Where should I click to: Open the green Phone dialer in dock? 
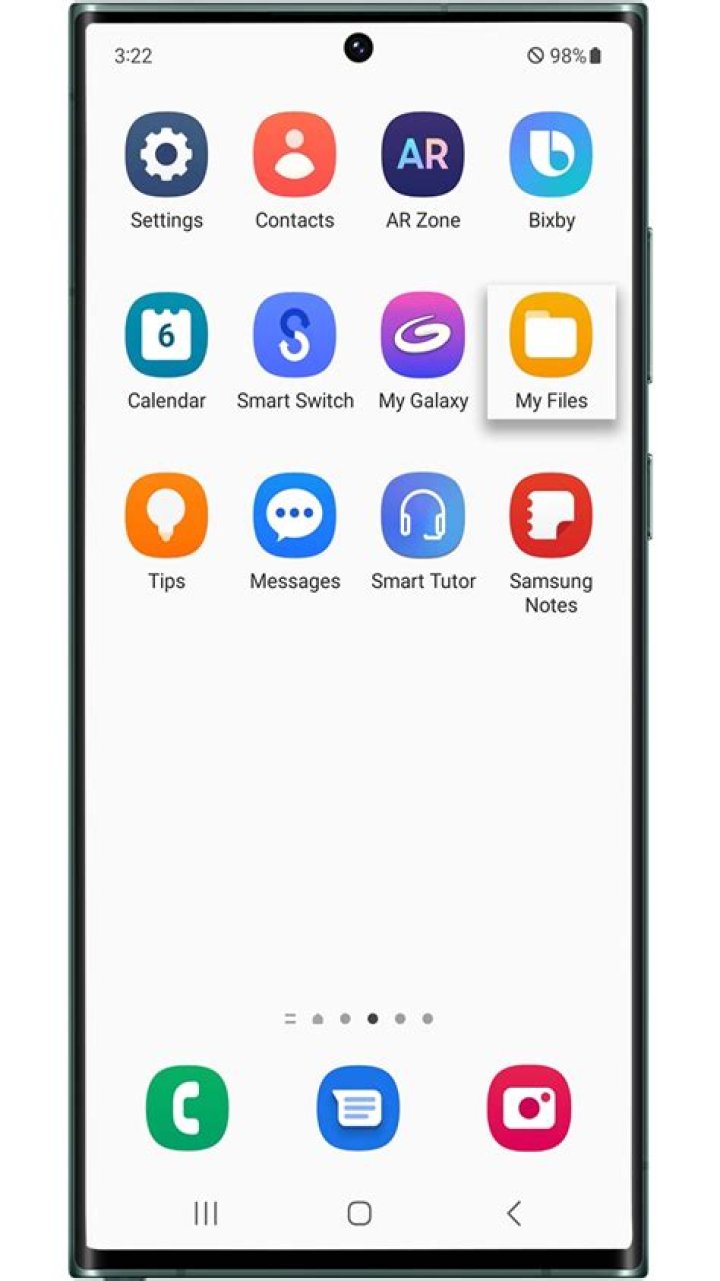(187, 1108)
